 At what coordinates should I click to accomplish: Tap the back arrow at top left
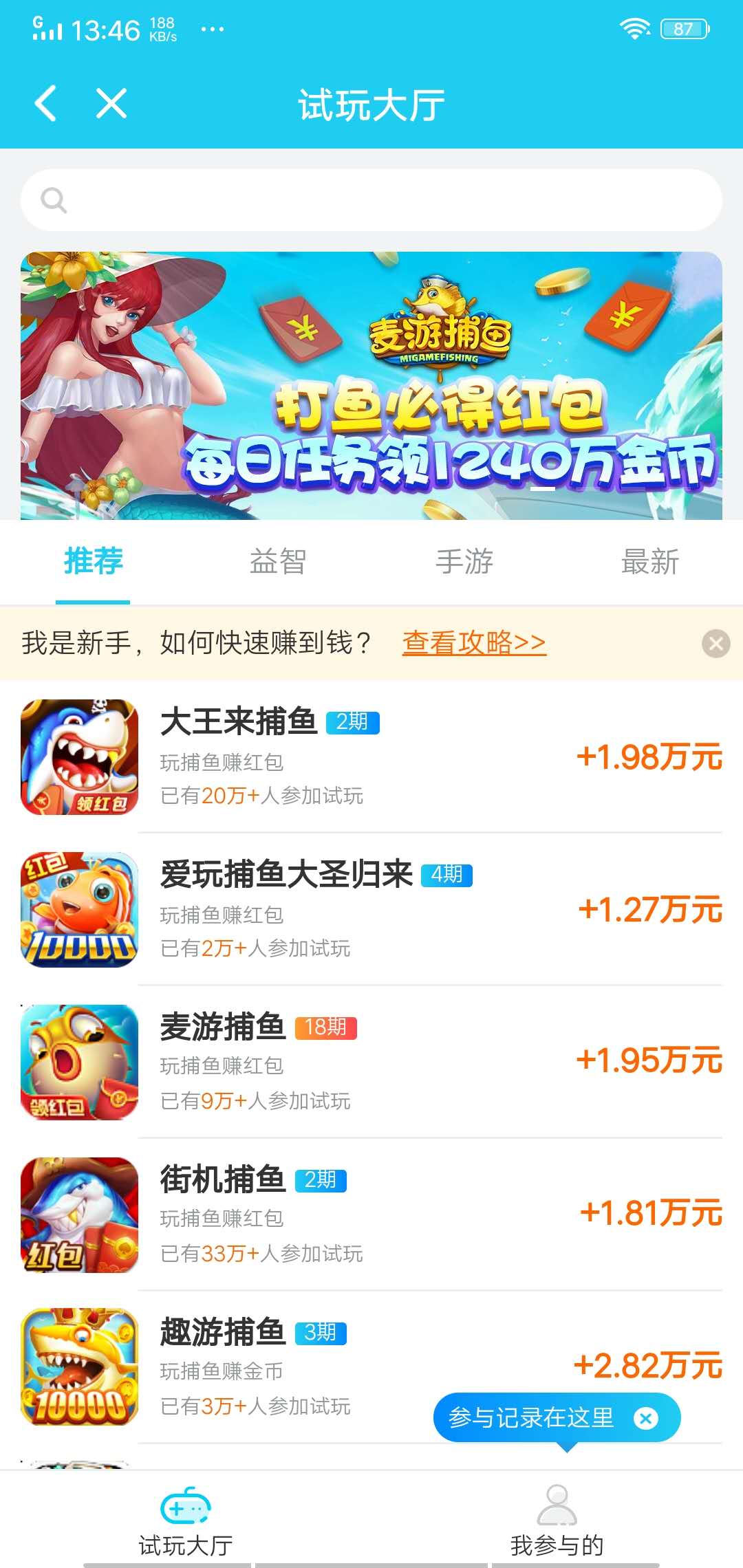(45, 103)
